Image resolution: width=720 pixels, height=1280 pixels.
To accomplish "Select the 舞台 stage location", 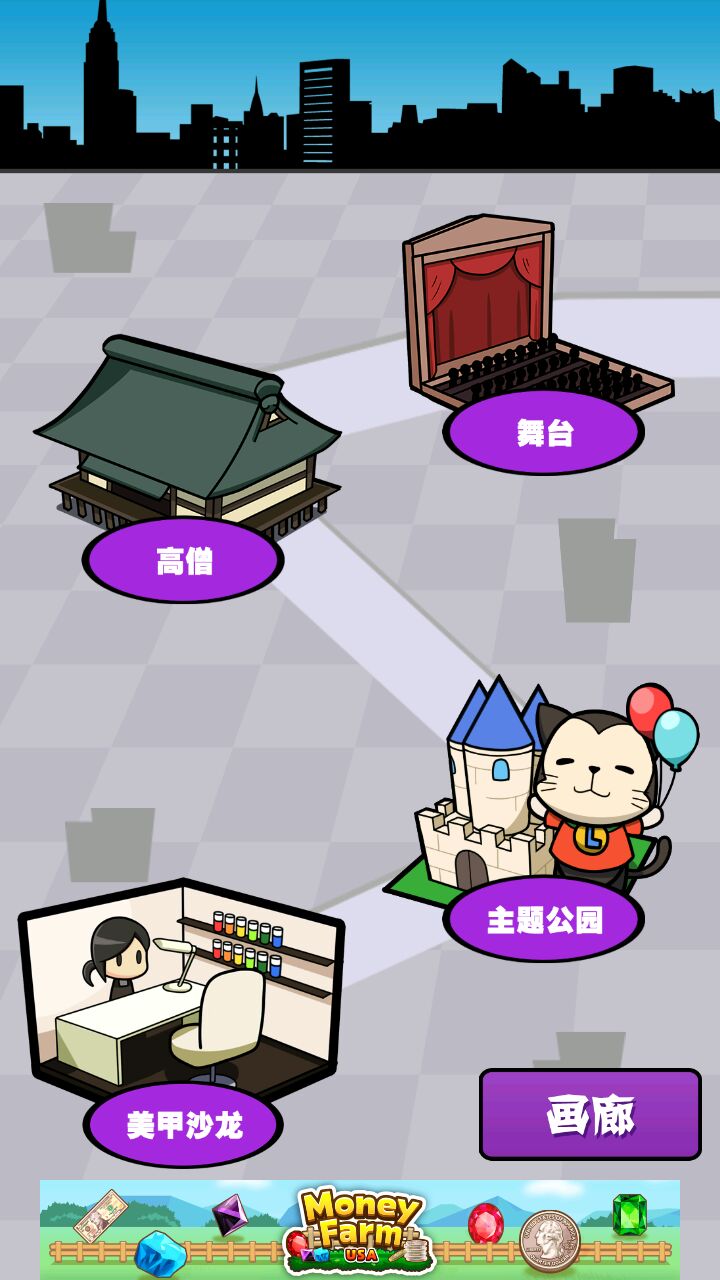I will point(543,432).
